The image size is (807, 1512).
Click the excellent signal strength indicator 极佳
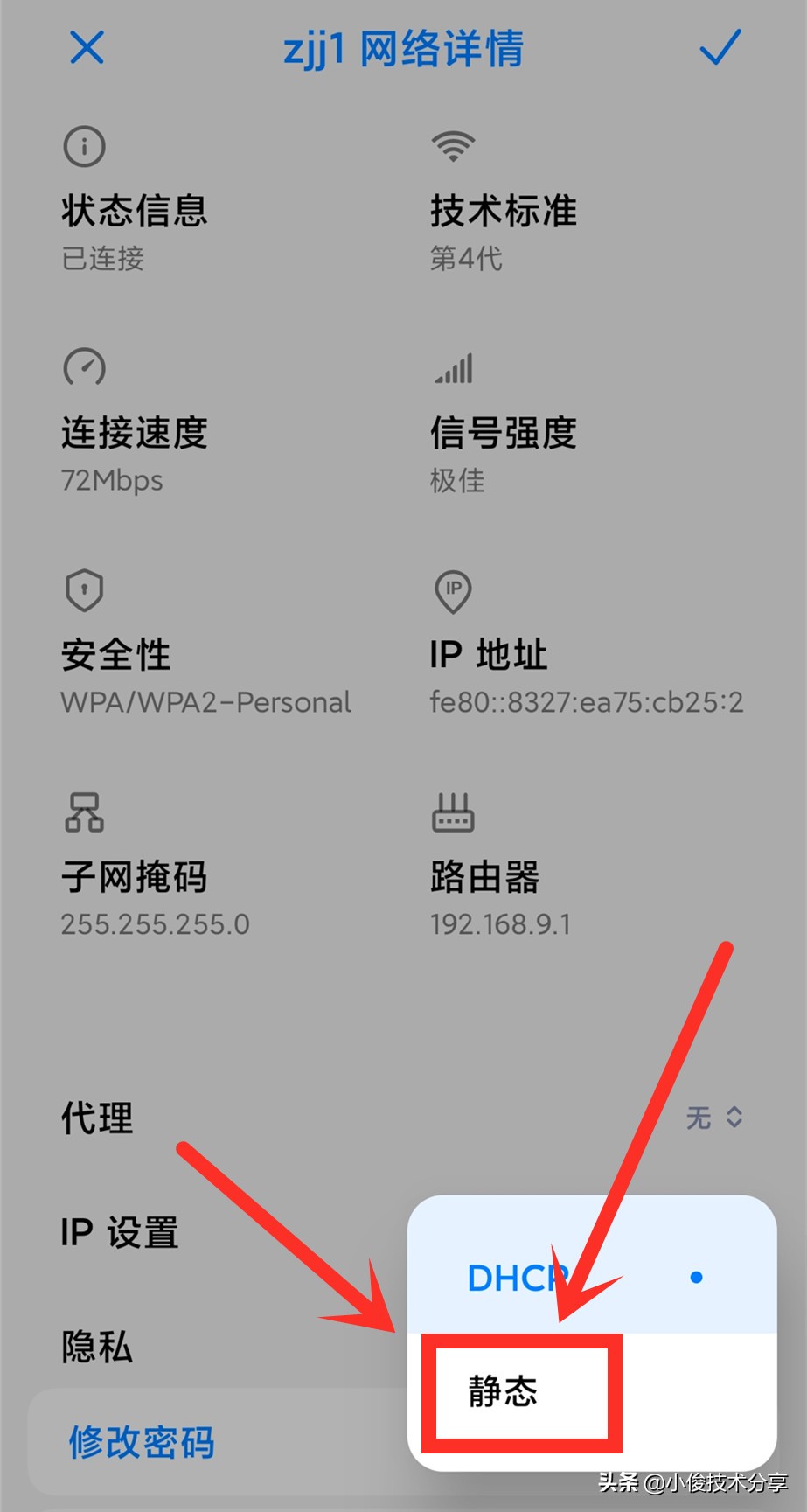456,480
